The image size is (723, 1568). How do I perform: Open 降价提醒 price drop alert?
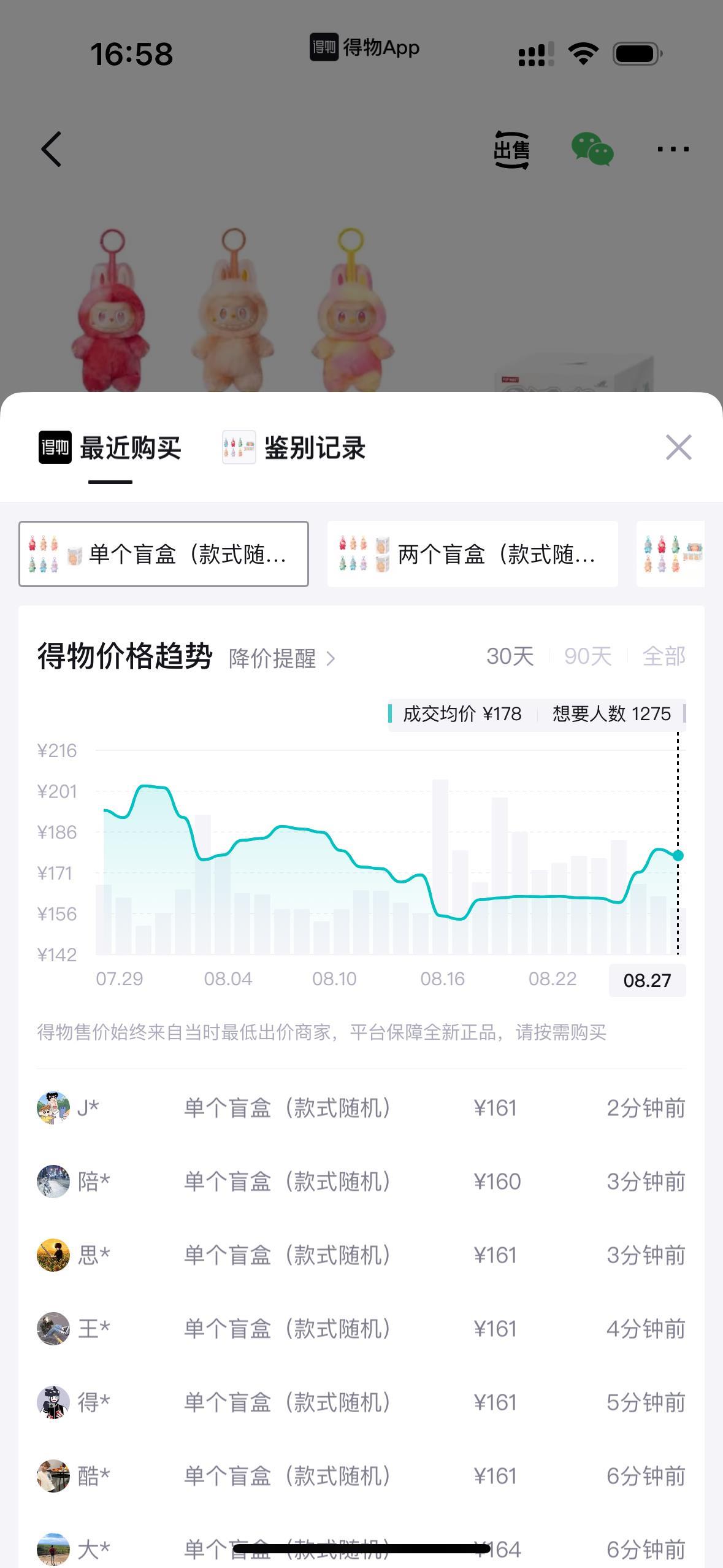click(282, 658)
